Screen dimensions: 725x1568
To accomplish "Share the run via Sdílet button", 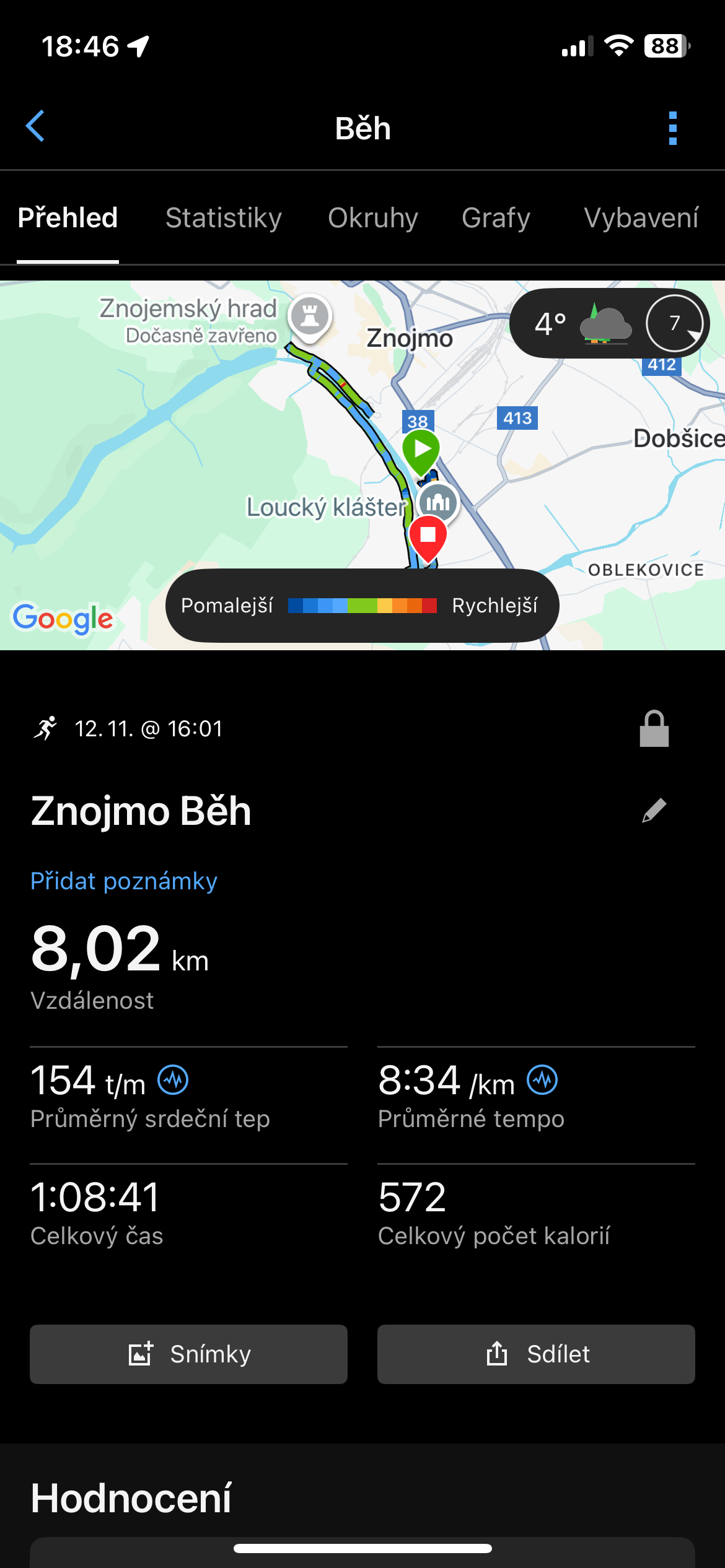I will click(536, 1354).
